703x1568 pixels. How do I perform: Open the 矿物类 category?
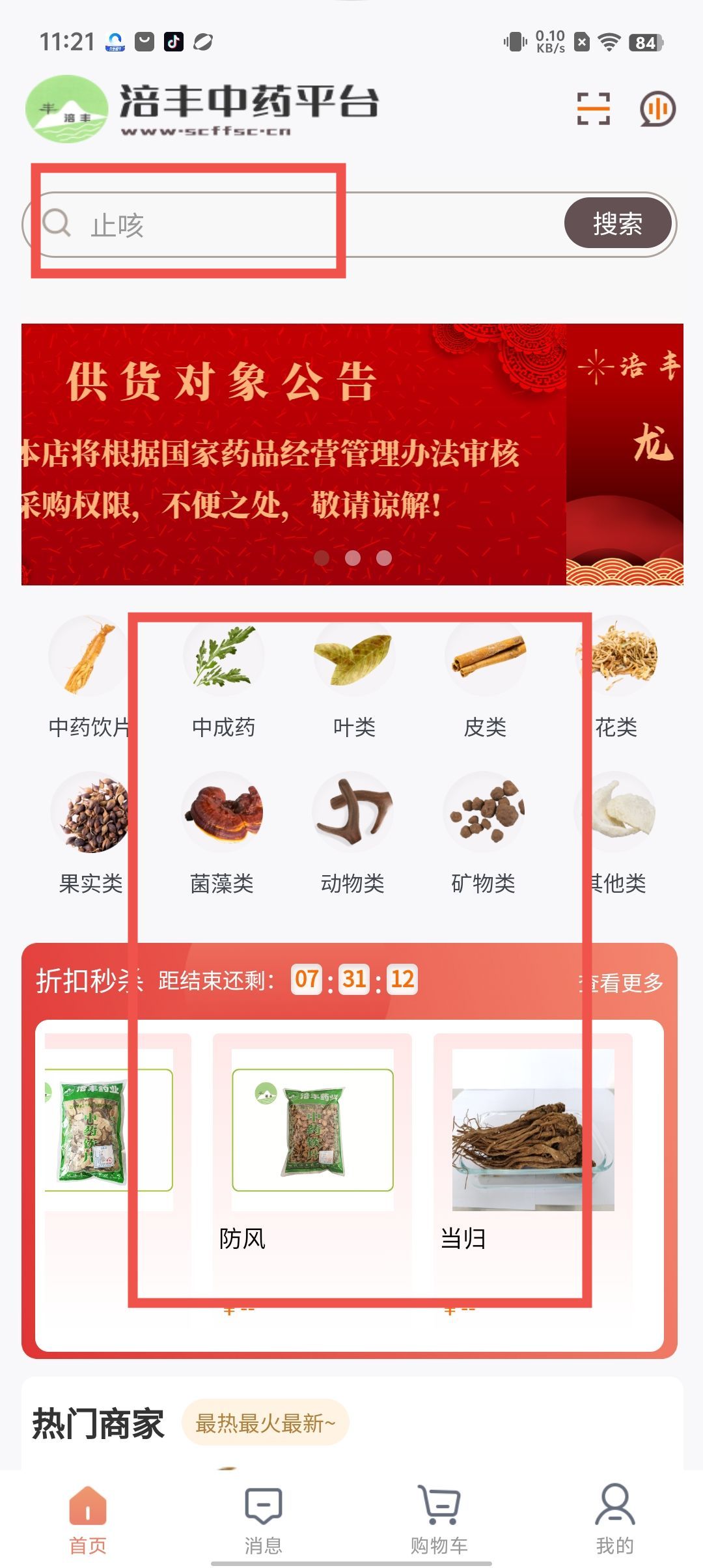click(x=484, y=833)
